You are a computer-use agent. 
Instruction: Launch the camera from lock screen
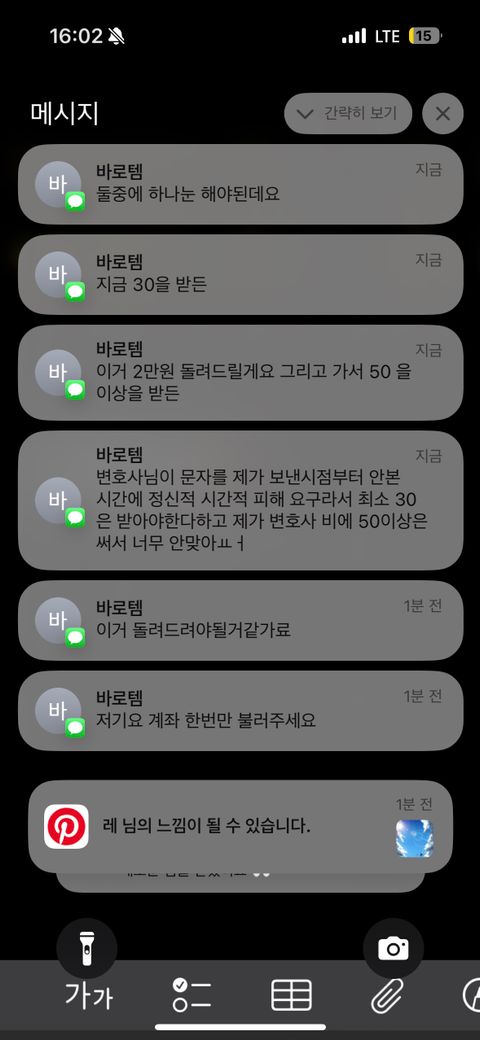(393, 948)
